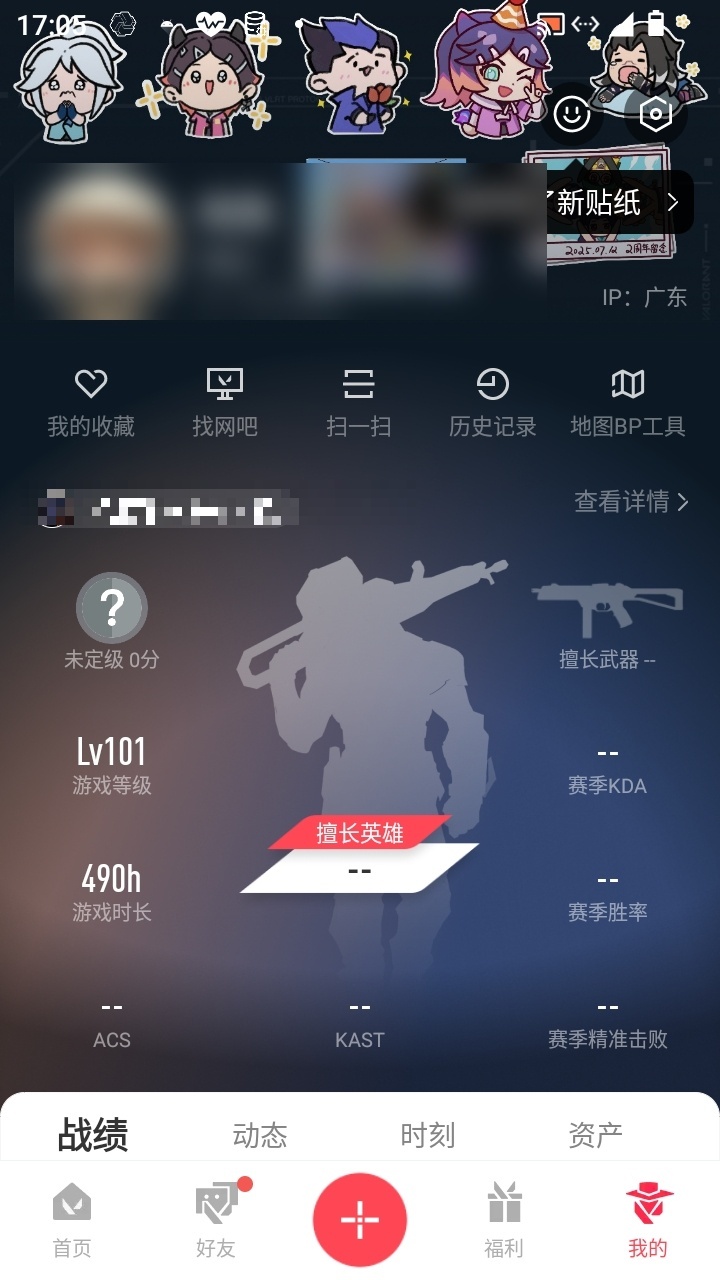
Task: Open the 地图BP工具 map tool
Action: pyautogui.click(x=628, y=402)
